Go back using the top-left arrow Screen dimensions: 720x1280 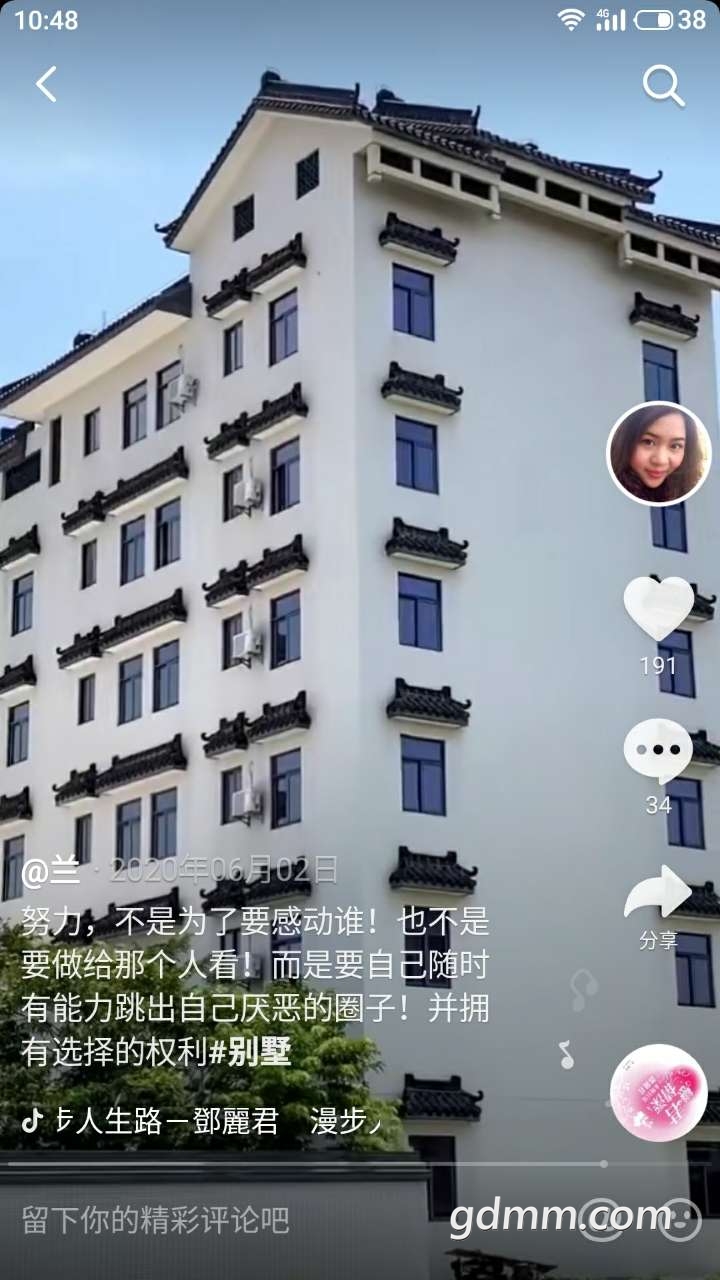pyautogui.click(x=46, y=85)
